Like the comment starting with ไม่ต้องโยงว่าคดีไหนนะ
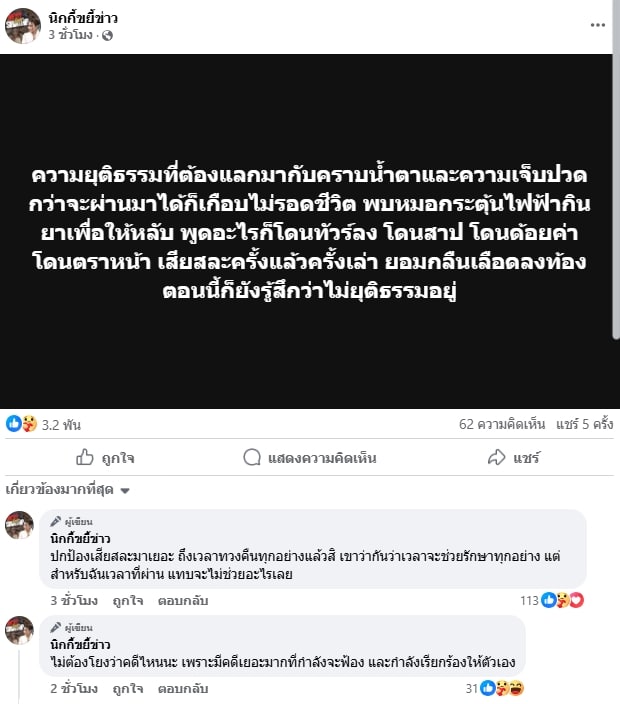The image size is (620, 704). (125, 689)
